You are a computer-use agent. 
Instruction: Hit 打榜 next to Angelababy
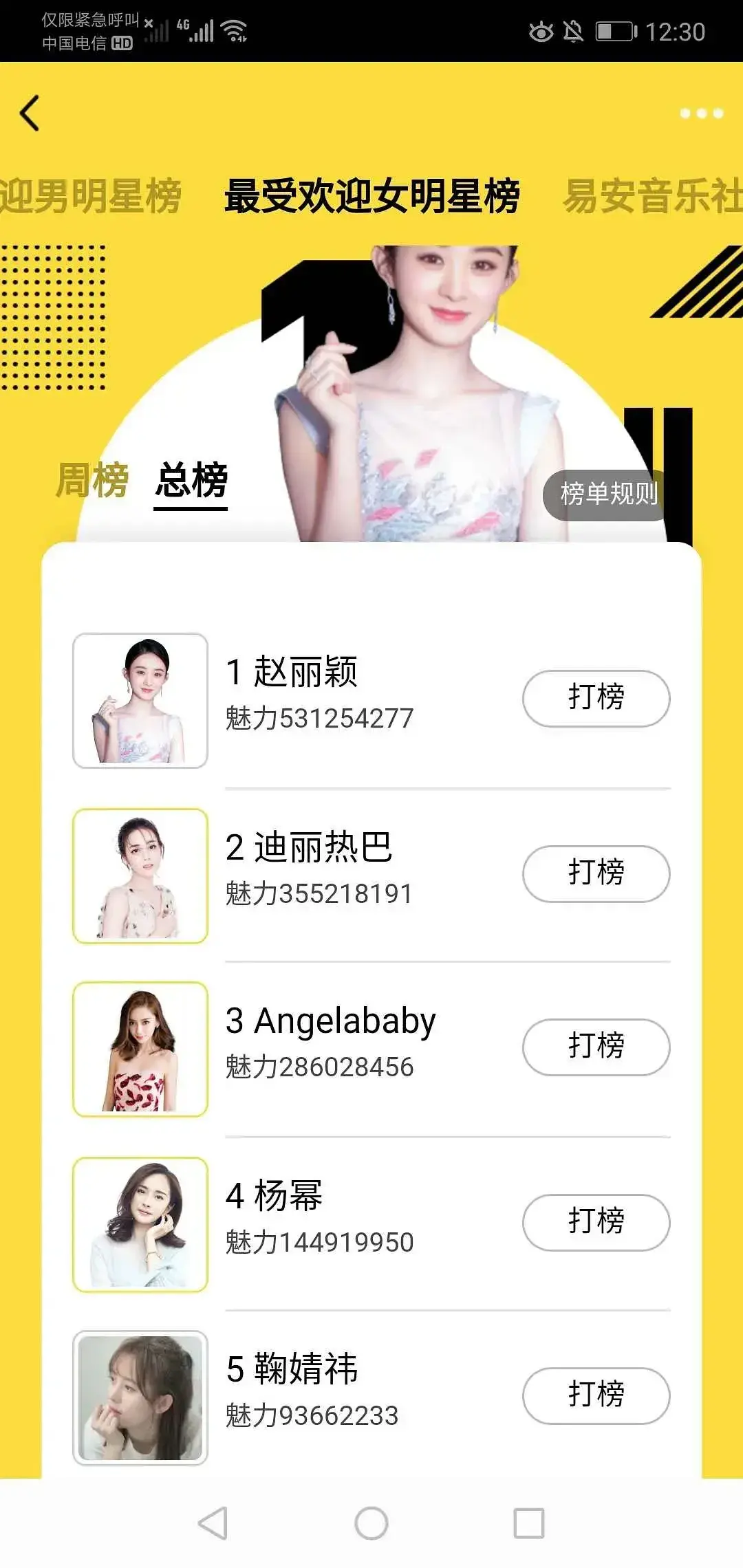pos(596,1047)
